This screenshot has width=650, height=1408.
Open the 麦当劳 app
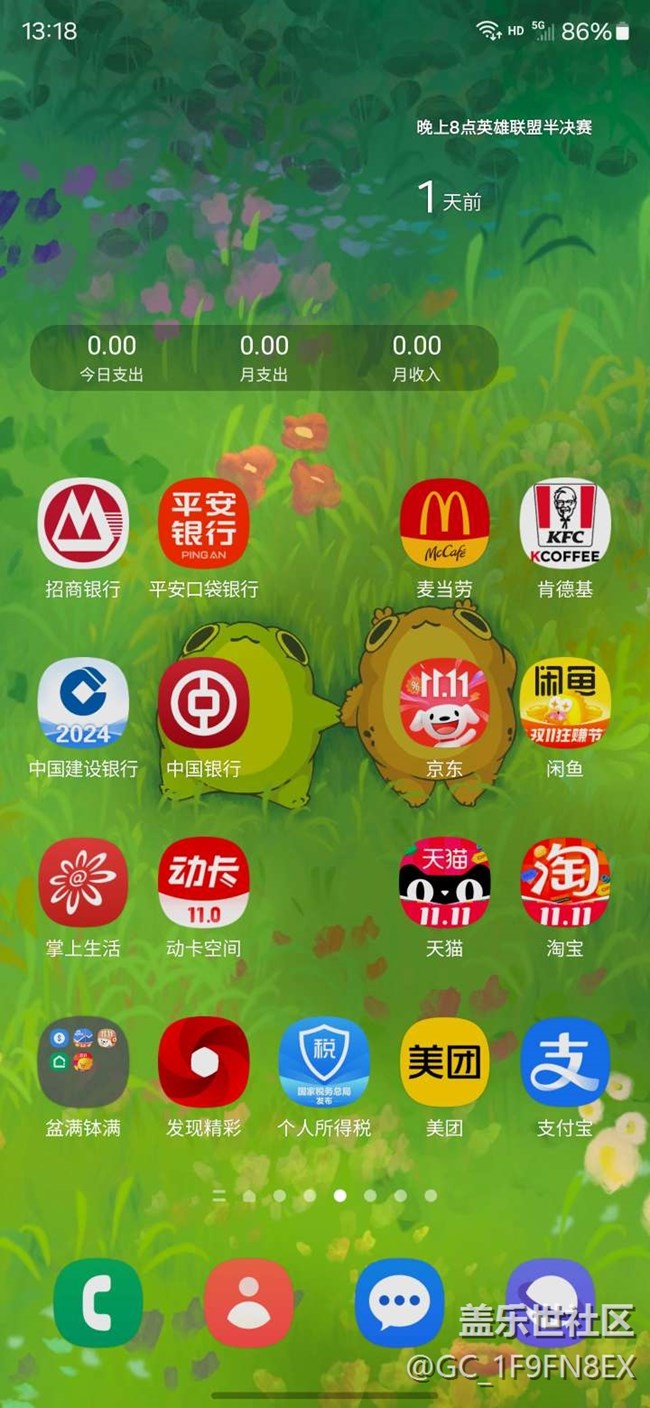click(445, 523)
